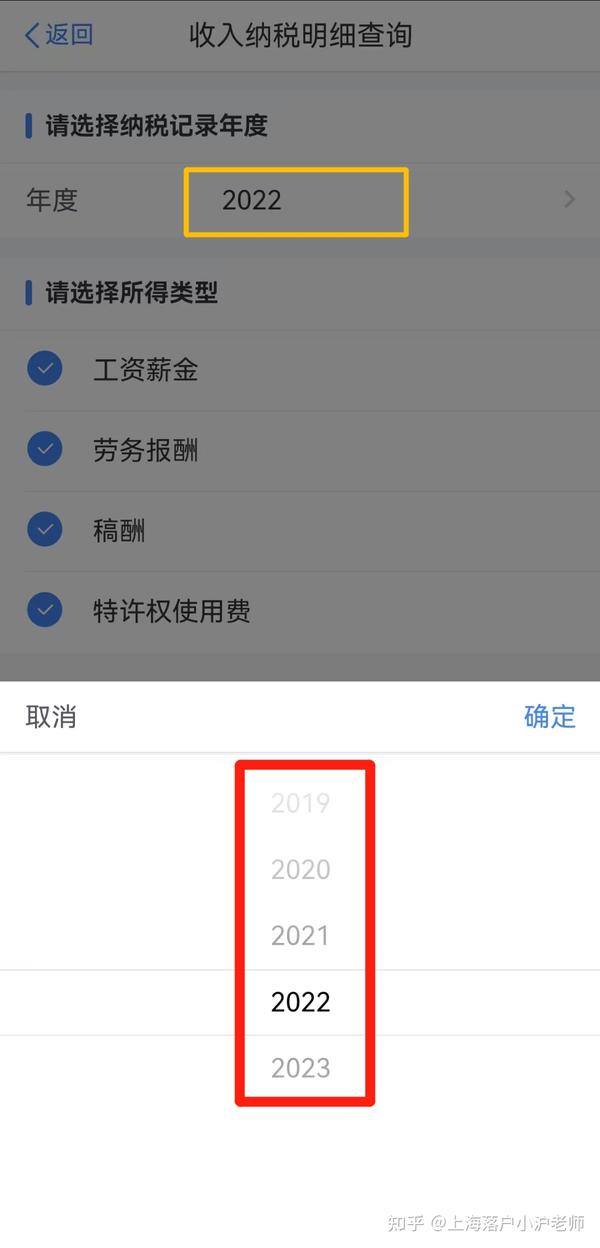Pick 2020 in the year picker
The image size is (600, 1248).
tap(300, 870)
